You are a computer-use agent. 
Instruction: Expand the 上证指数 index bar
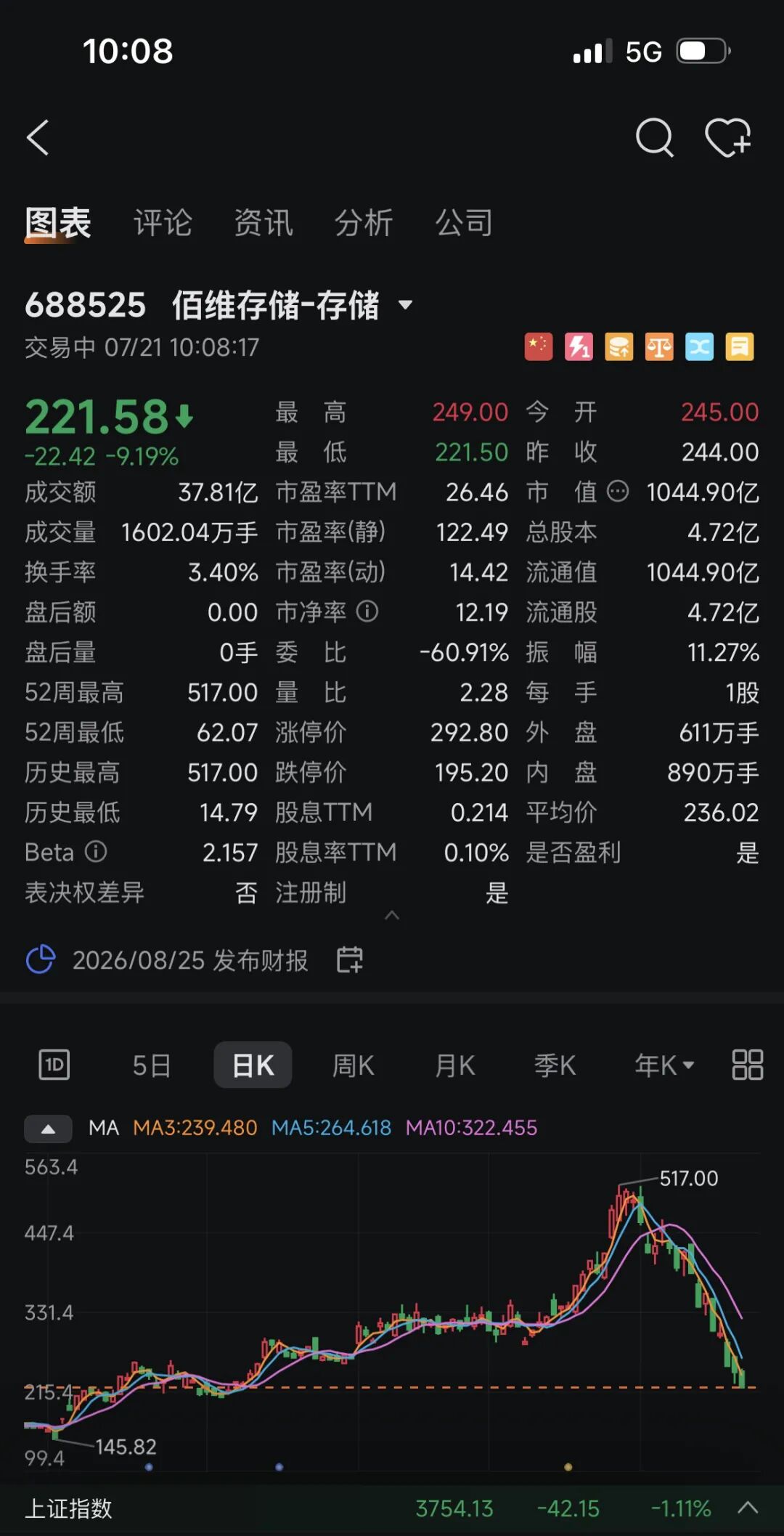(748, 1508)
